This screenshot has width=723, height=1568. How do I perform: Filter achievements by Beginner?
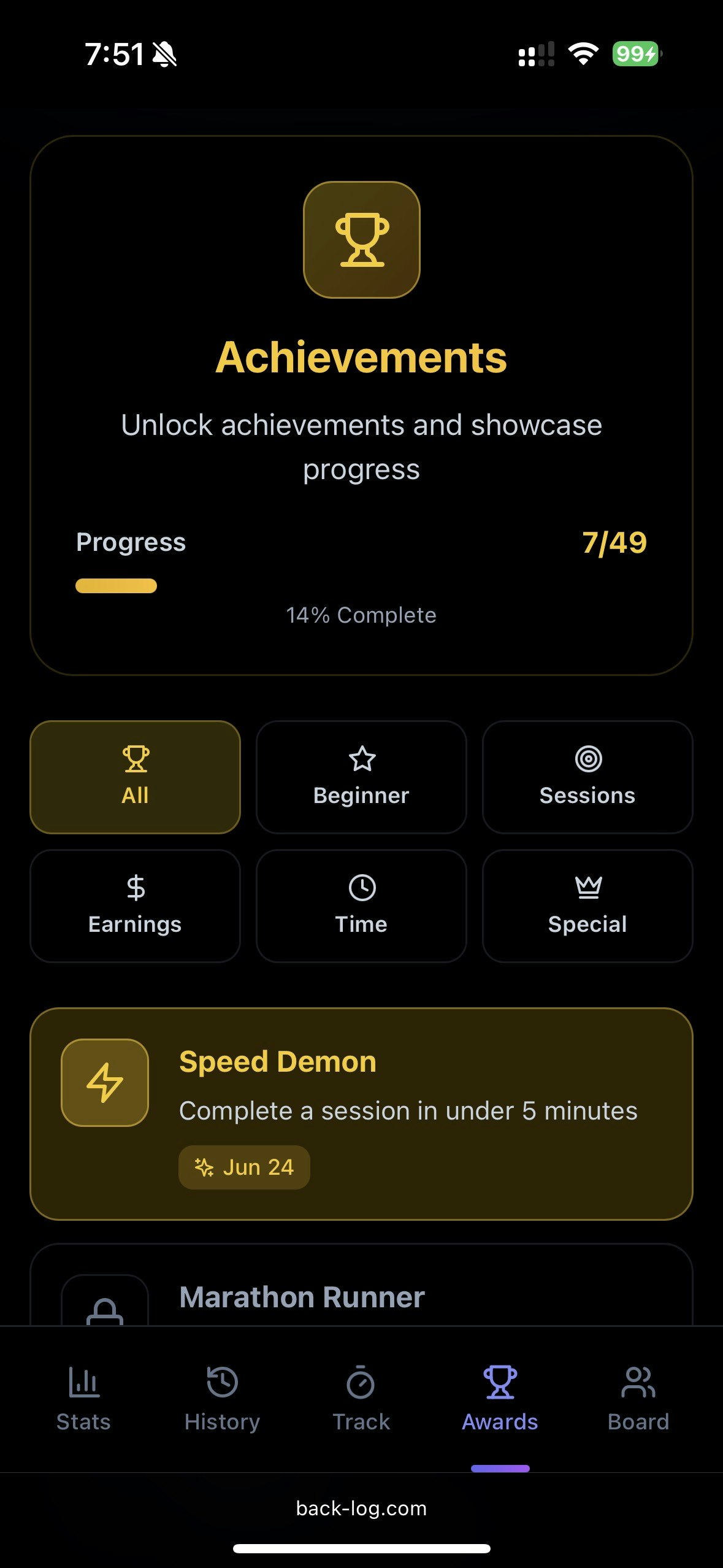361,777
